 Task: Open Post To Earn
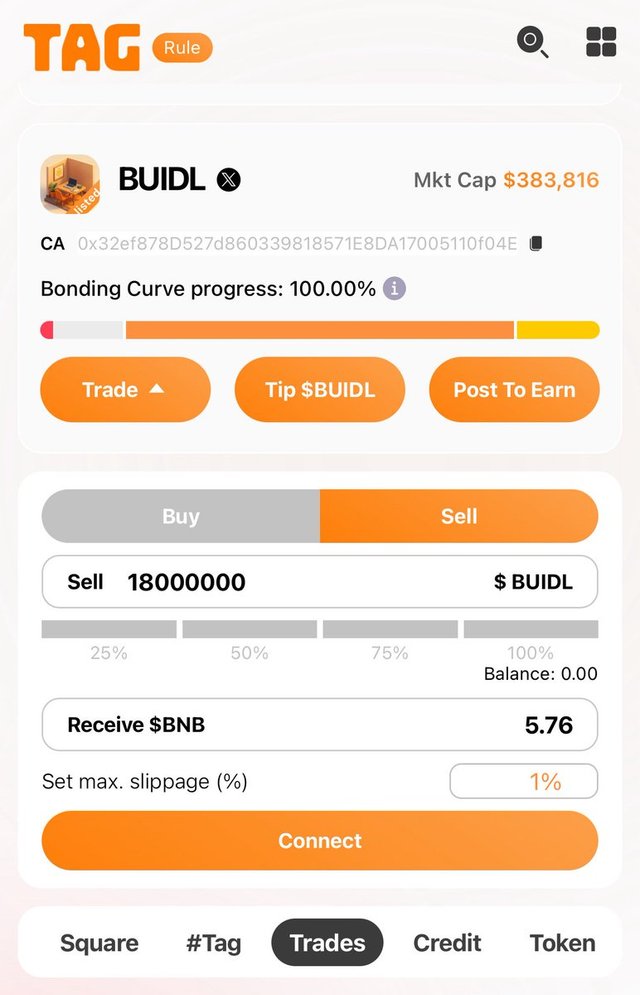pos(514,390)
